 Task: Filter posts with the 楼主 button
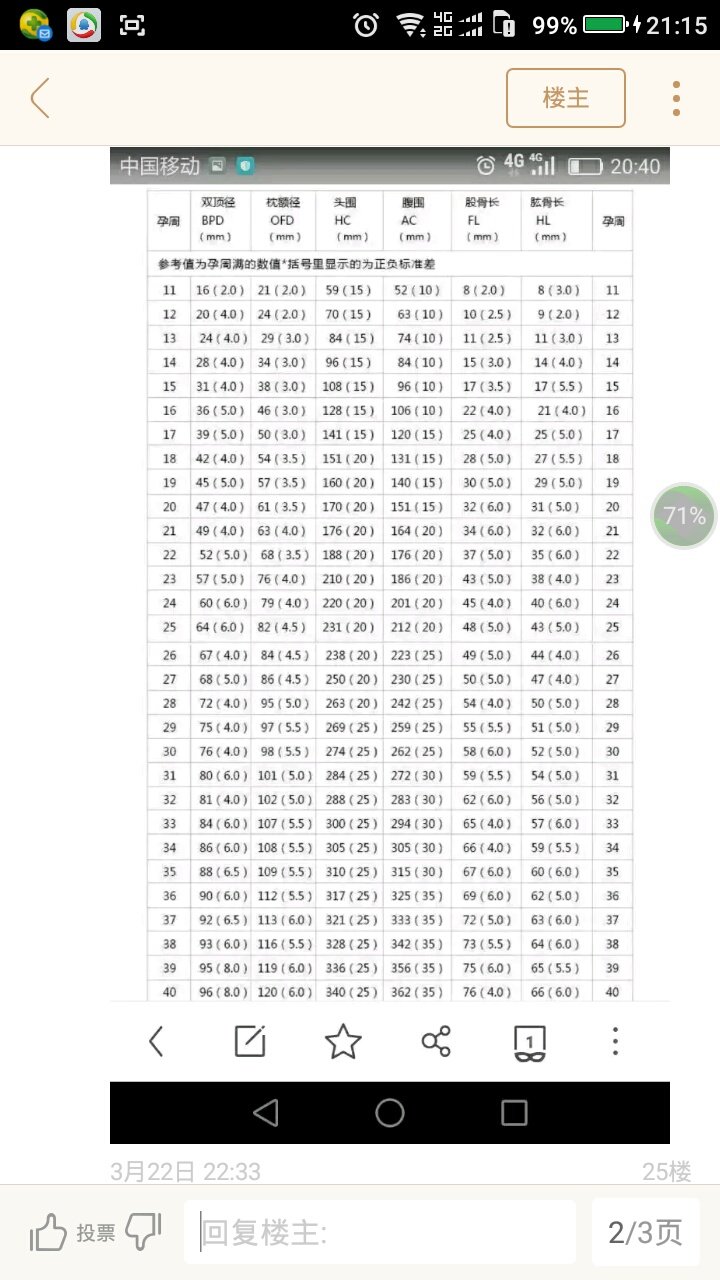click(x=565, y=98)
